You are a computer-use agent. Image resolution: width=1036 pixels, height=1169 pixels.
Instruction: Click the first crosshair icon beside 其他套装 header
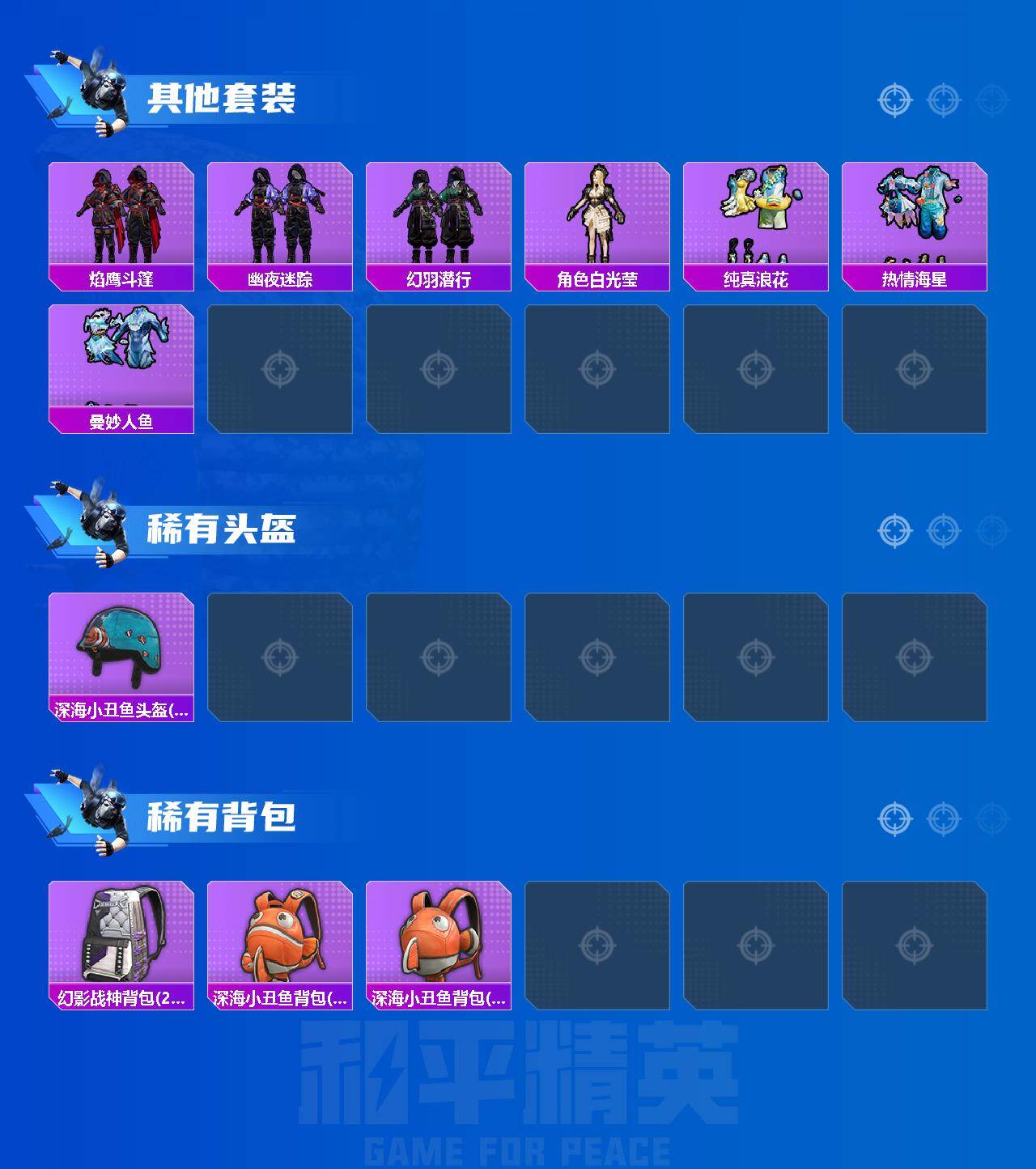tap(894, 100)
